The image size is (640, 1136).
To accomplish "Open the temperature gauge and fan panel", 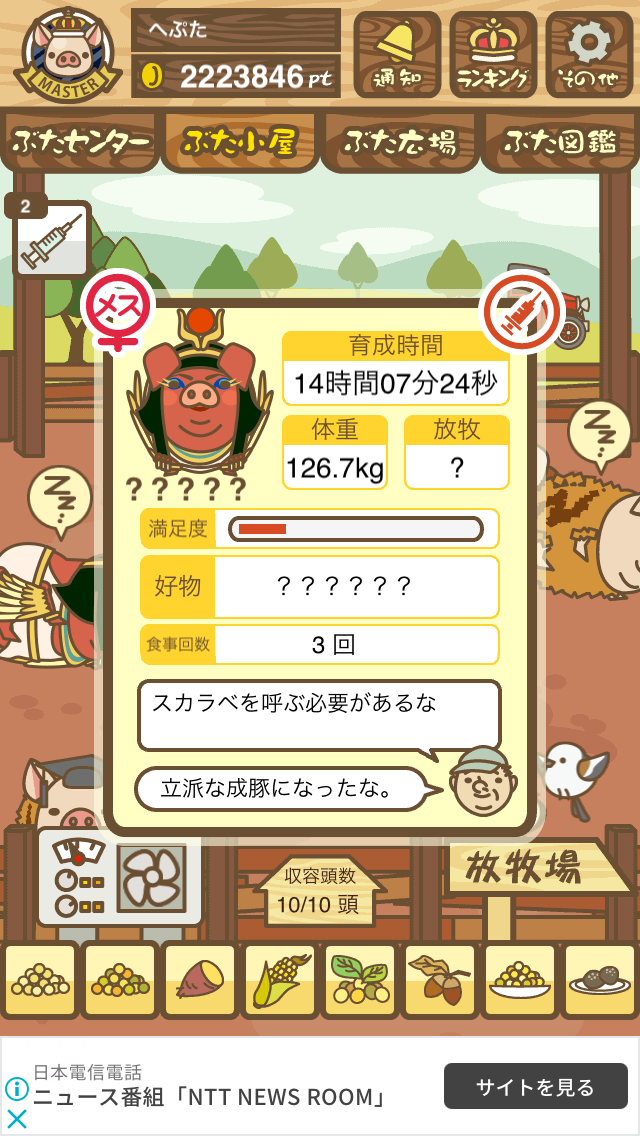I will click(x=119, y=877).
